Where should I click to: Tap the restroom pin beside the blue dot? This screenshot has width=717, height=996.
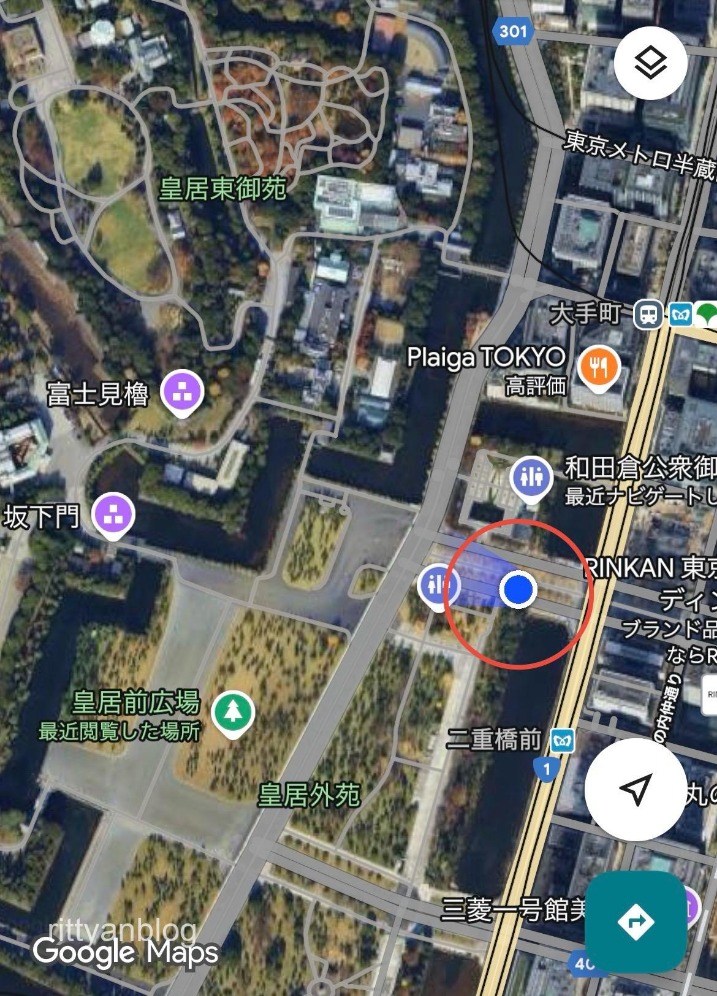click(x=438, y=586)
